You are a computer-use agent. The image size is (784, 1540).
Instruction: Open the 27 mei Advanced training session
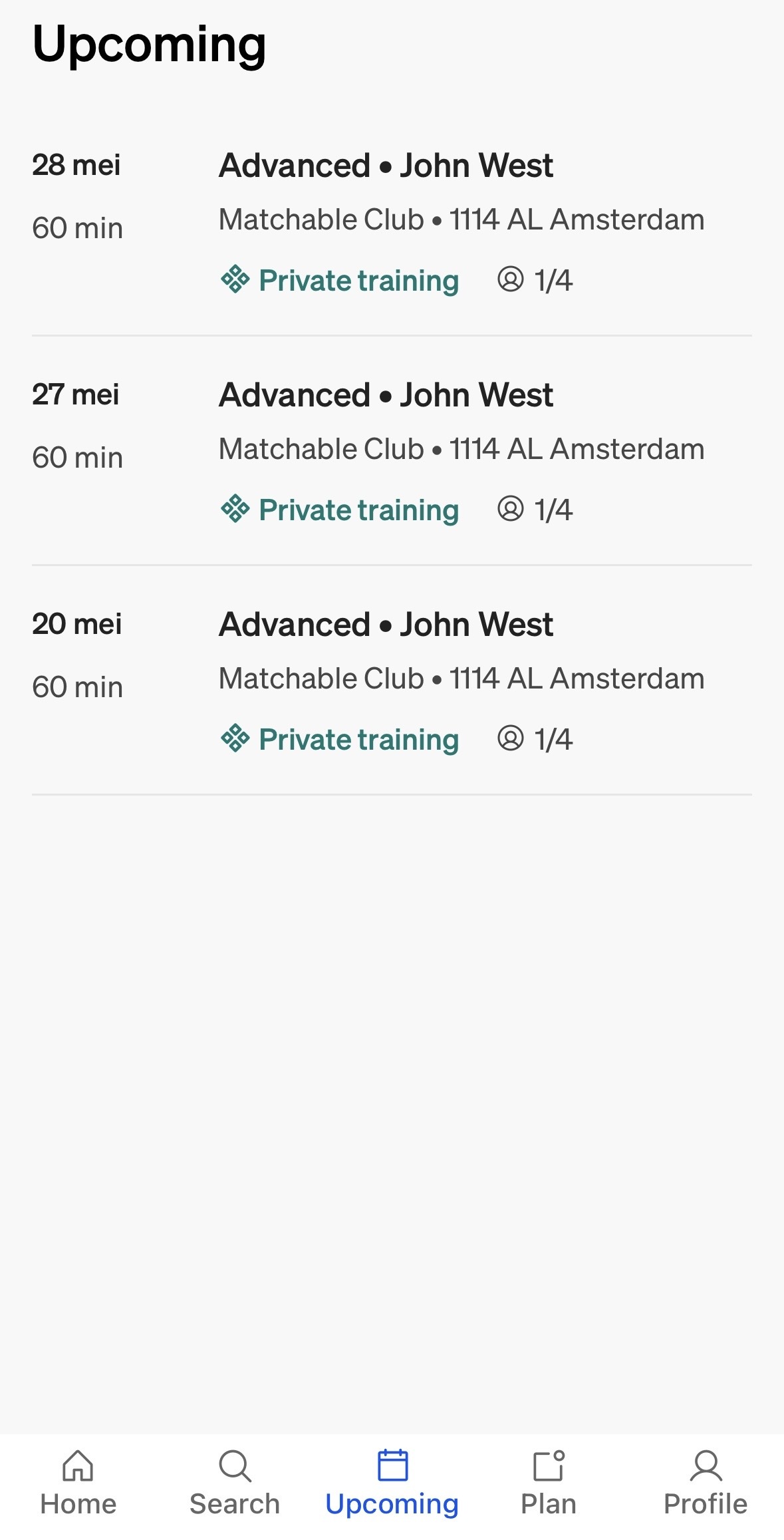click(392, 452)
